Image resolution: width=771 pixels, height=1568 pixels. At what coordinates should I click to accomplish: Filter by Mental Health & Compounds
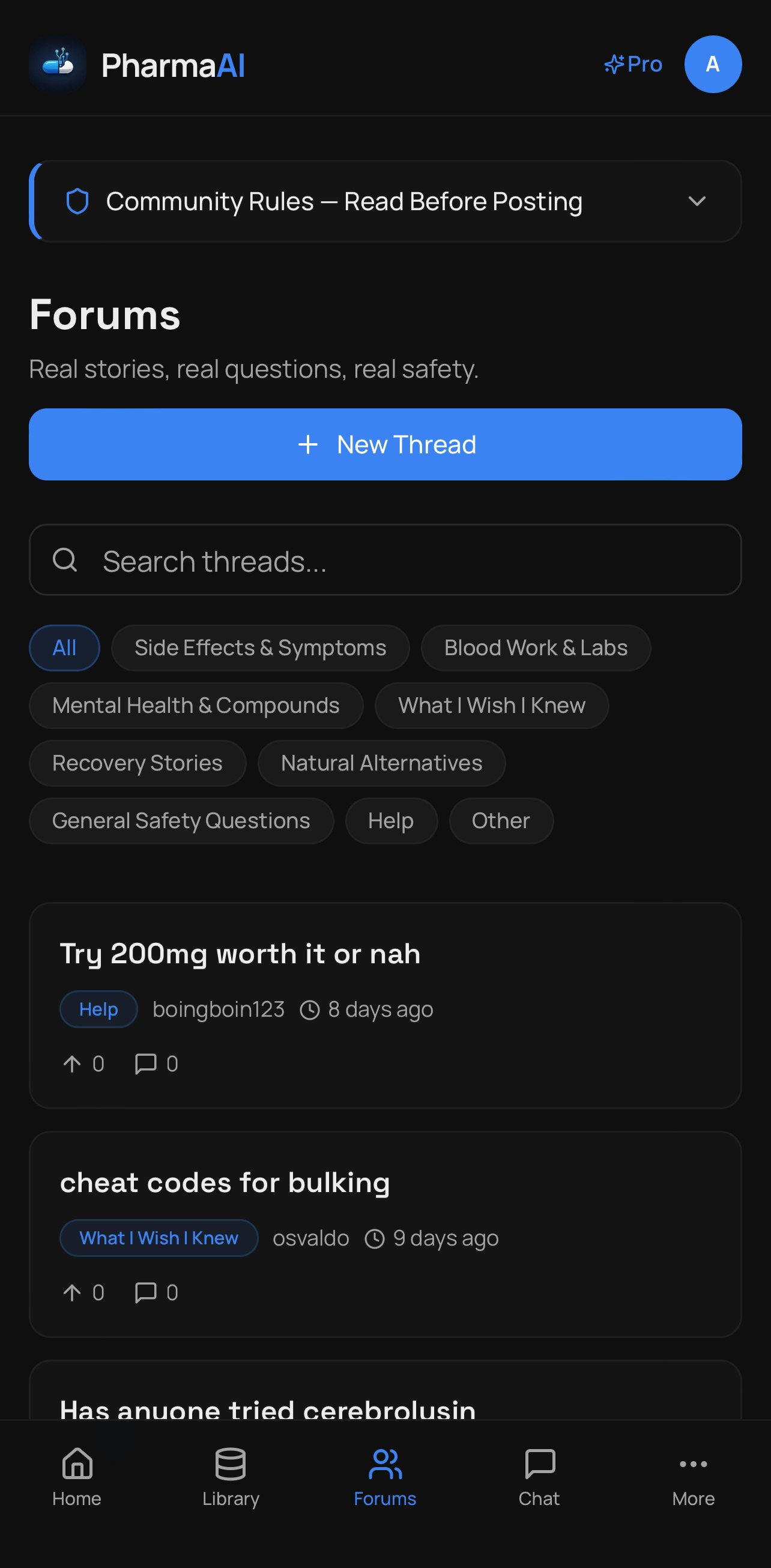pos(195,706)
